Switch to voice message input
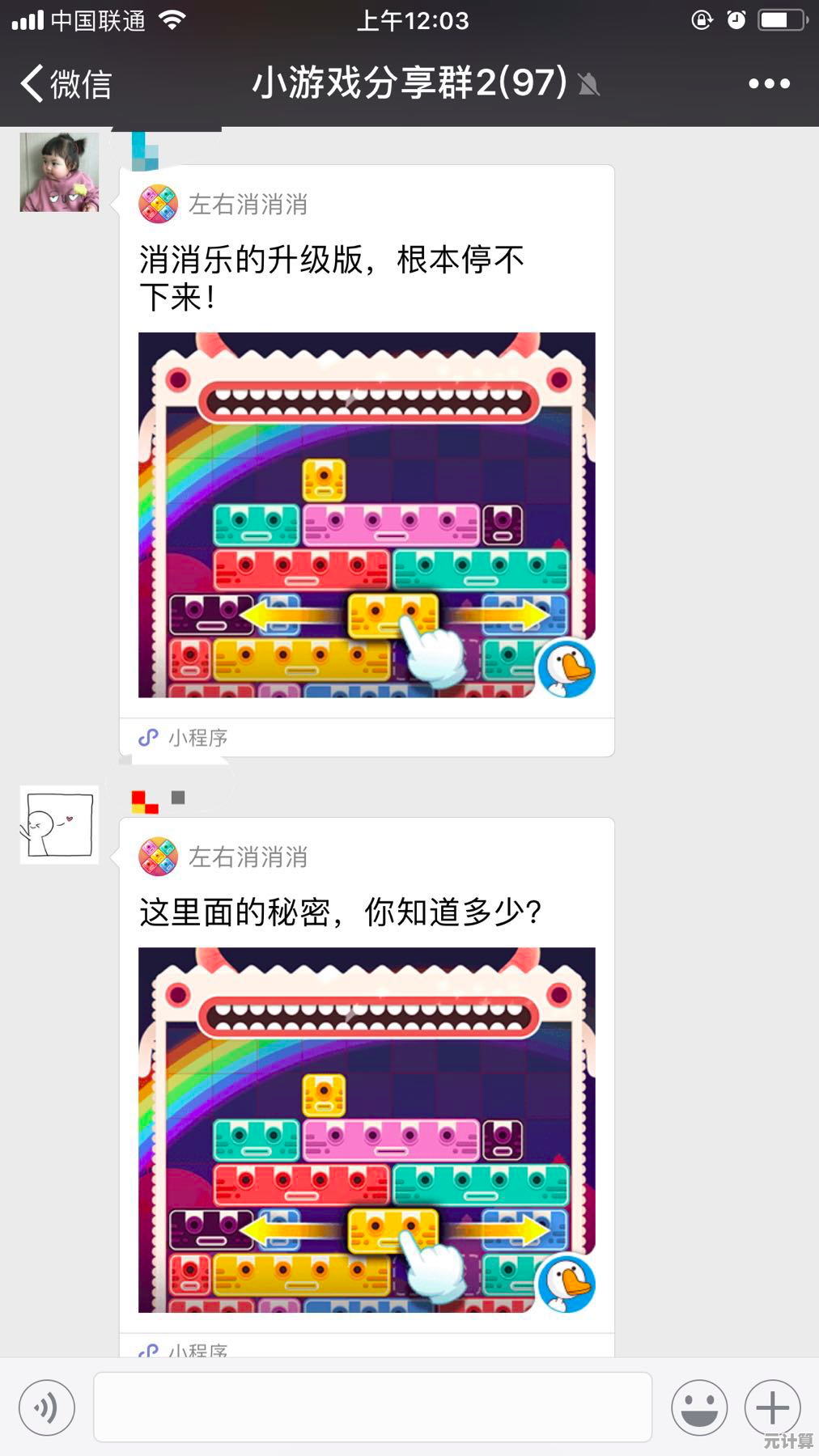 coord(47,1407)
